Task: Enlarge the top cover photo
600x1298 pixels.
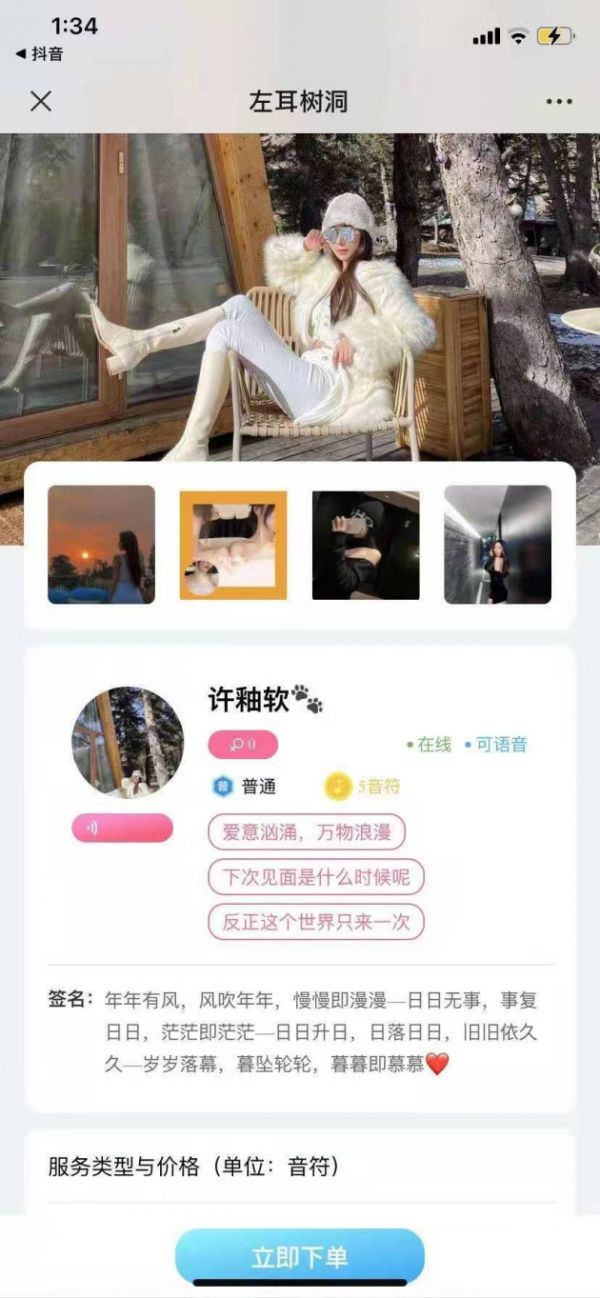Action: coord(300,300)
